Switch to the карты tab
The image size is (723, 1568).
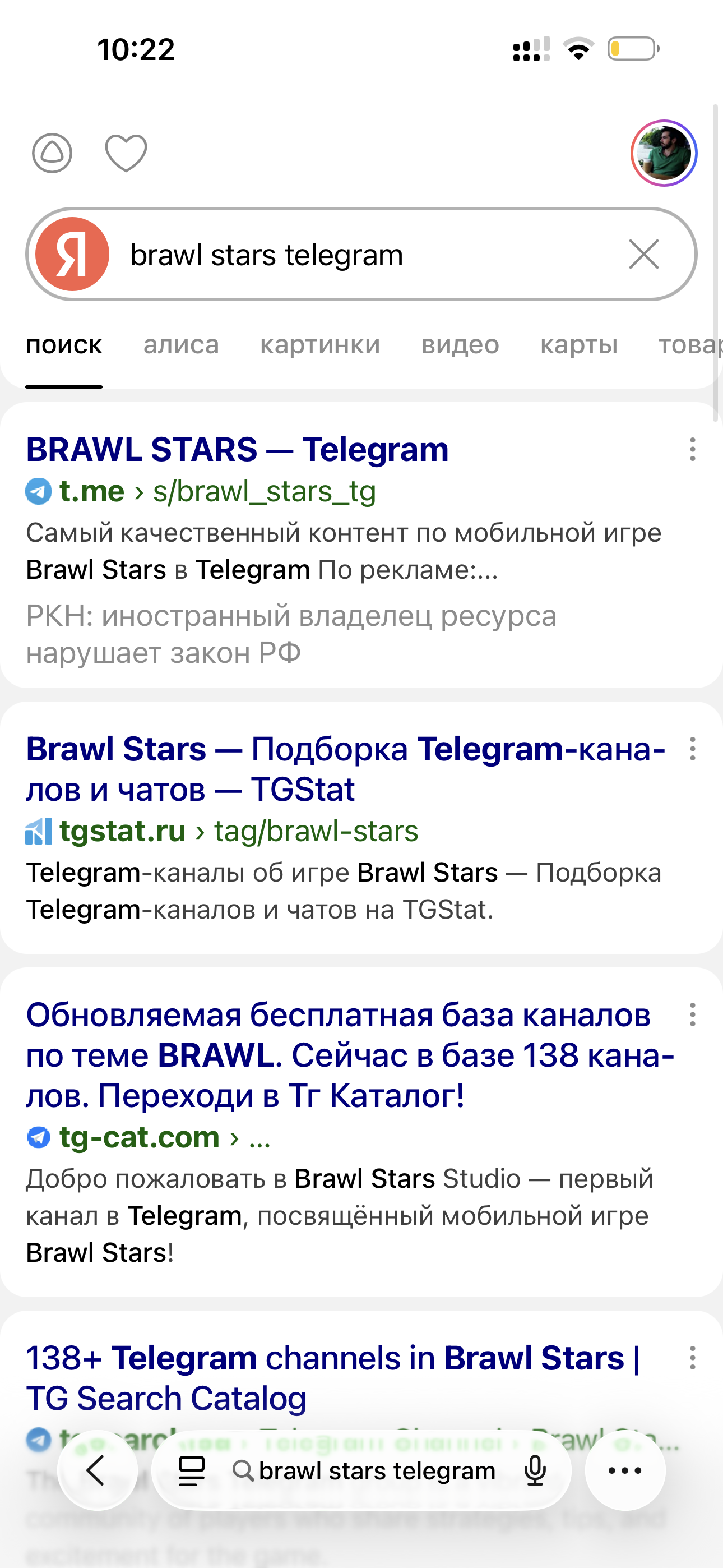pos(578,345)
